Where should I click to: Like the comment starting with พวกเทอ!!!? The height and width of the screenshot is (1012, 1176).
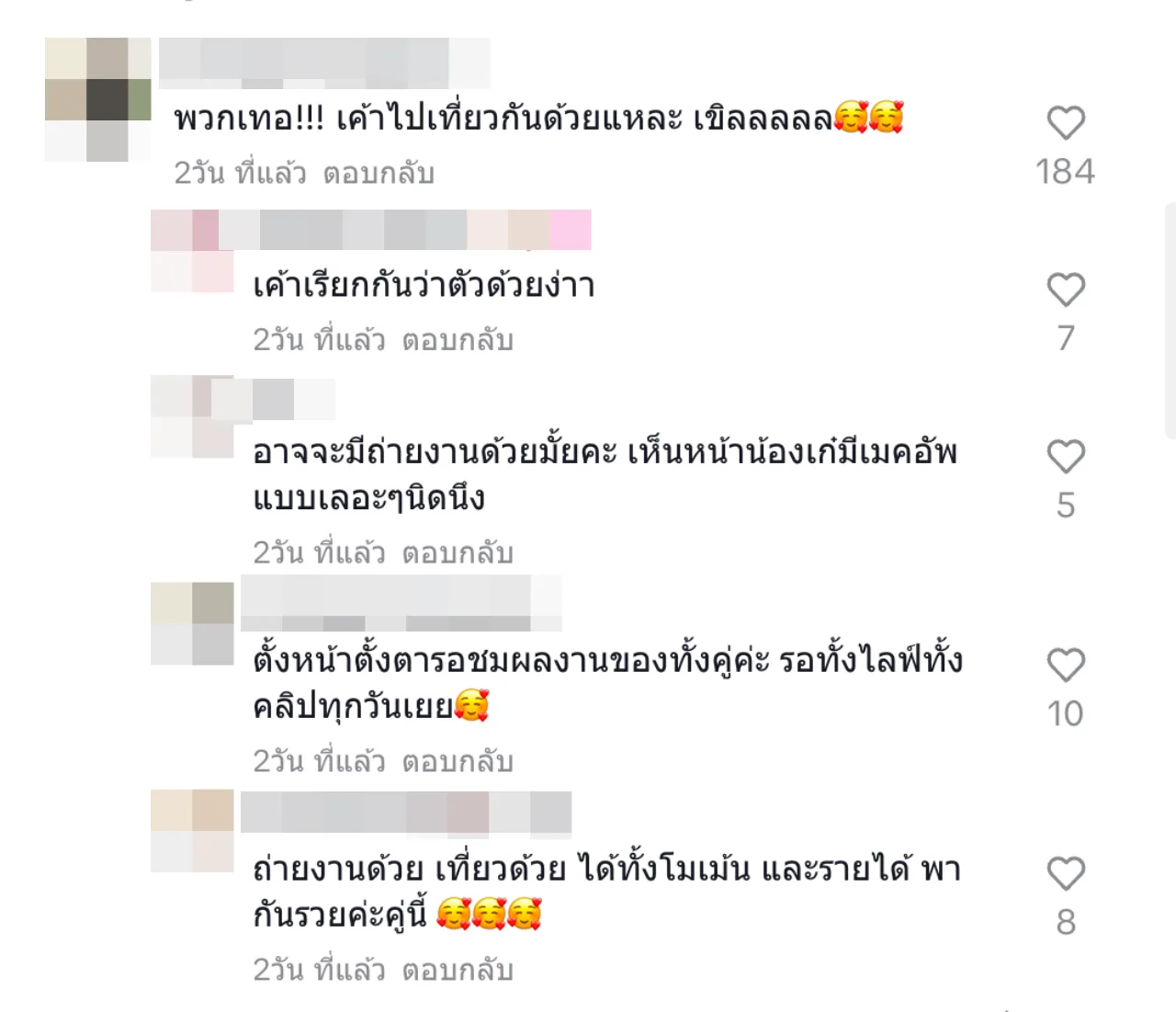pos(1066,123)
